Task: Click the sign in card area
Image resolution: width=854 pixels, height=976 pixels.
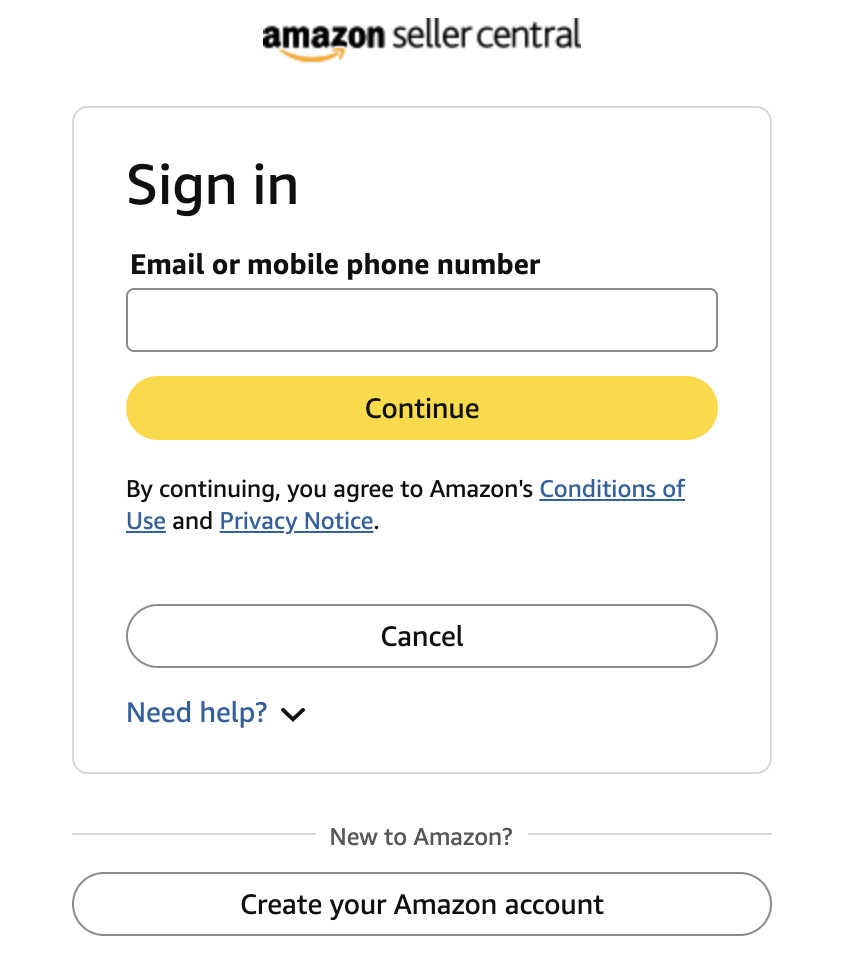Action: point(421,575)
